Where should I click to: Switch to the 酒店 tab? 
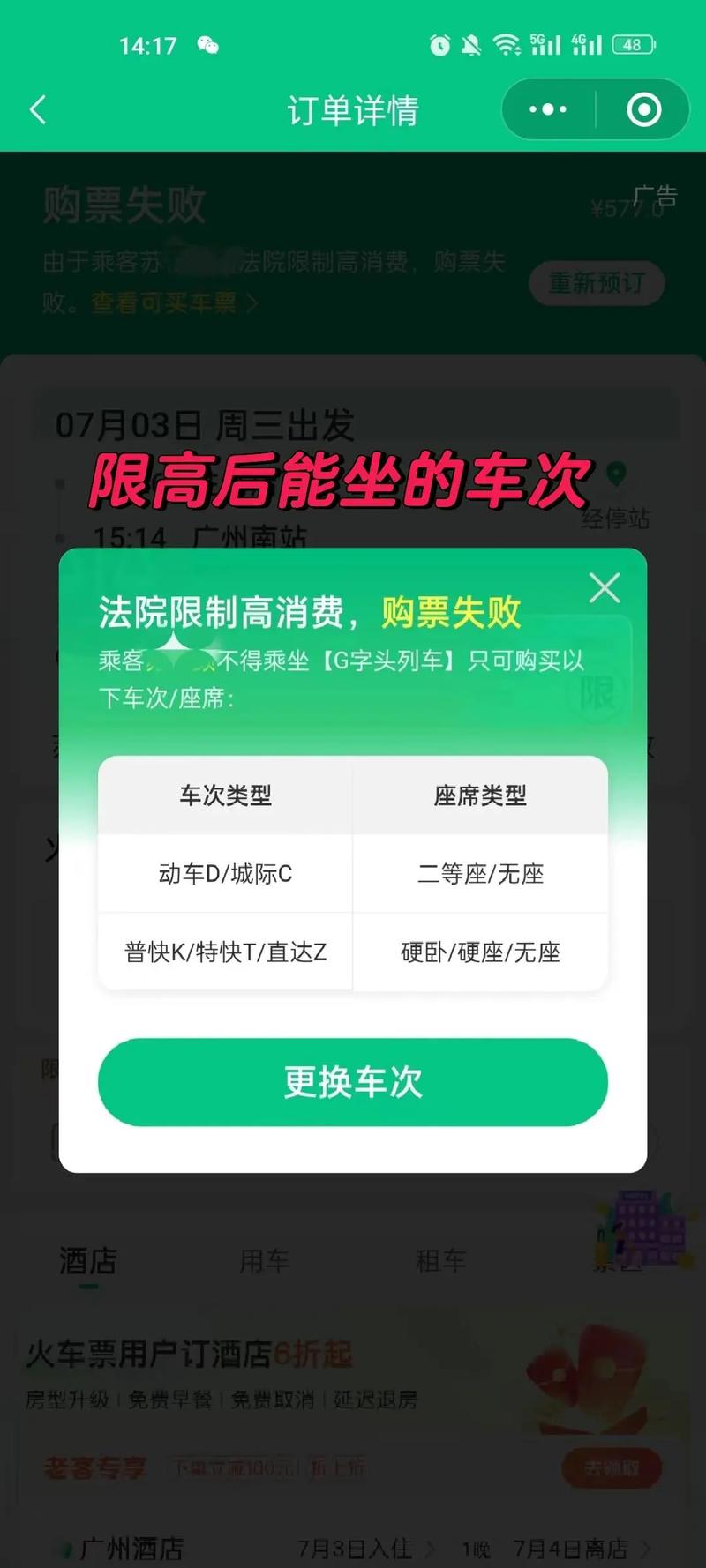(86, 1261)
